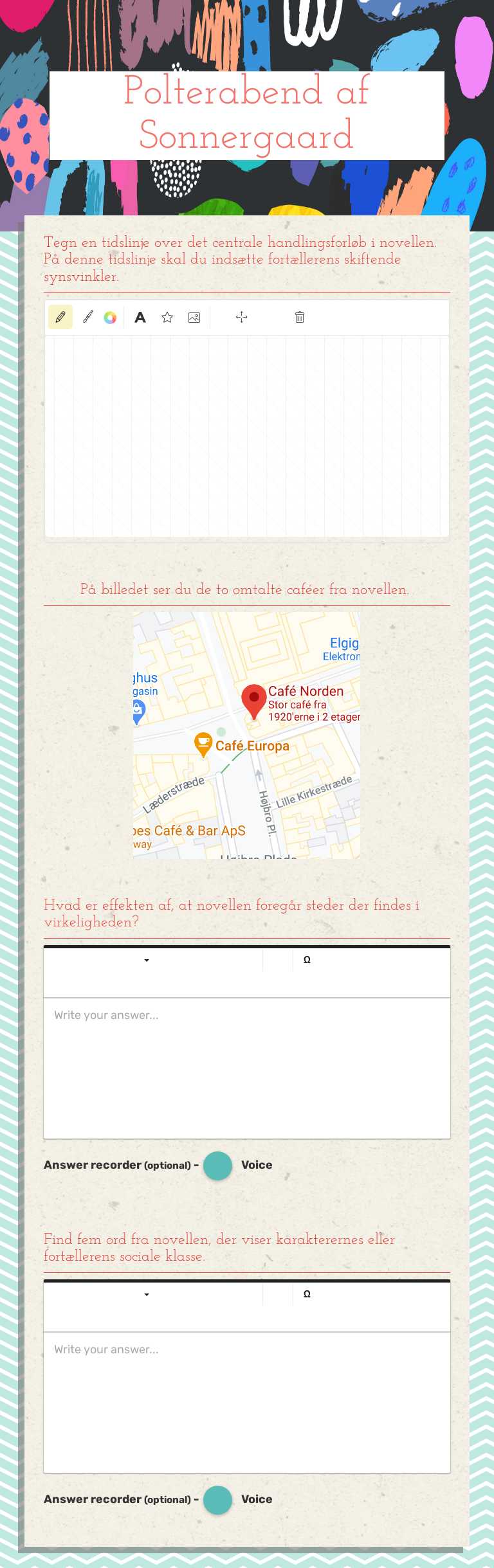Insert special character in the effekten answer
The width and height of the screenshot is (494, 1568).
[x=307, y=960]
